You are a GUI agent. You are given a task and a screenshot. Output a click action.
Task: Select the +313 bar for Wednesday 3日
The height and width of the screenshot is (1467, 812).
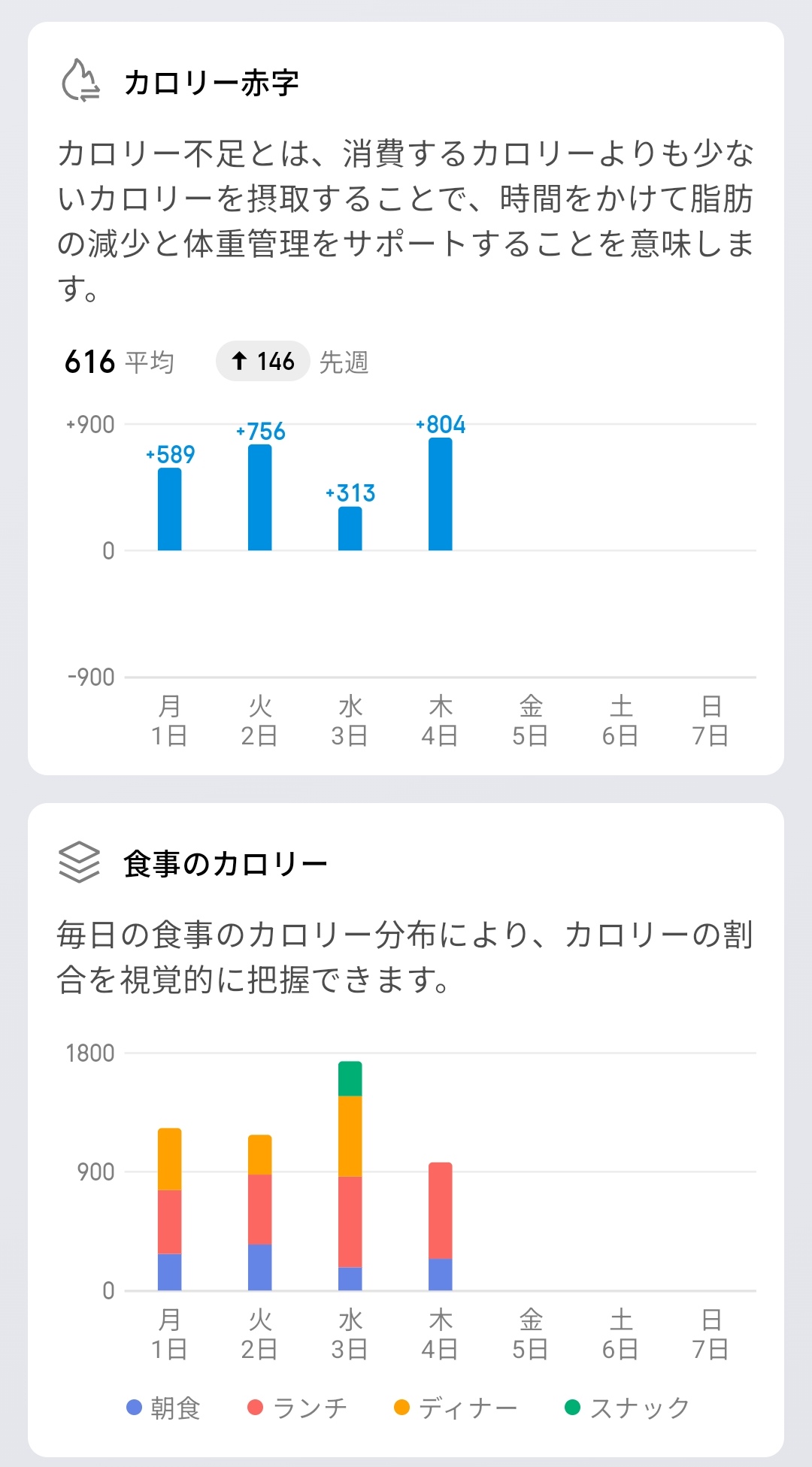(x=350, y=529)
